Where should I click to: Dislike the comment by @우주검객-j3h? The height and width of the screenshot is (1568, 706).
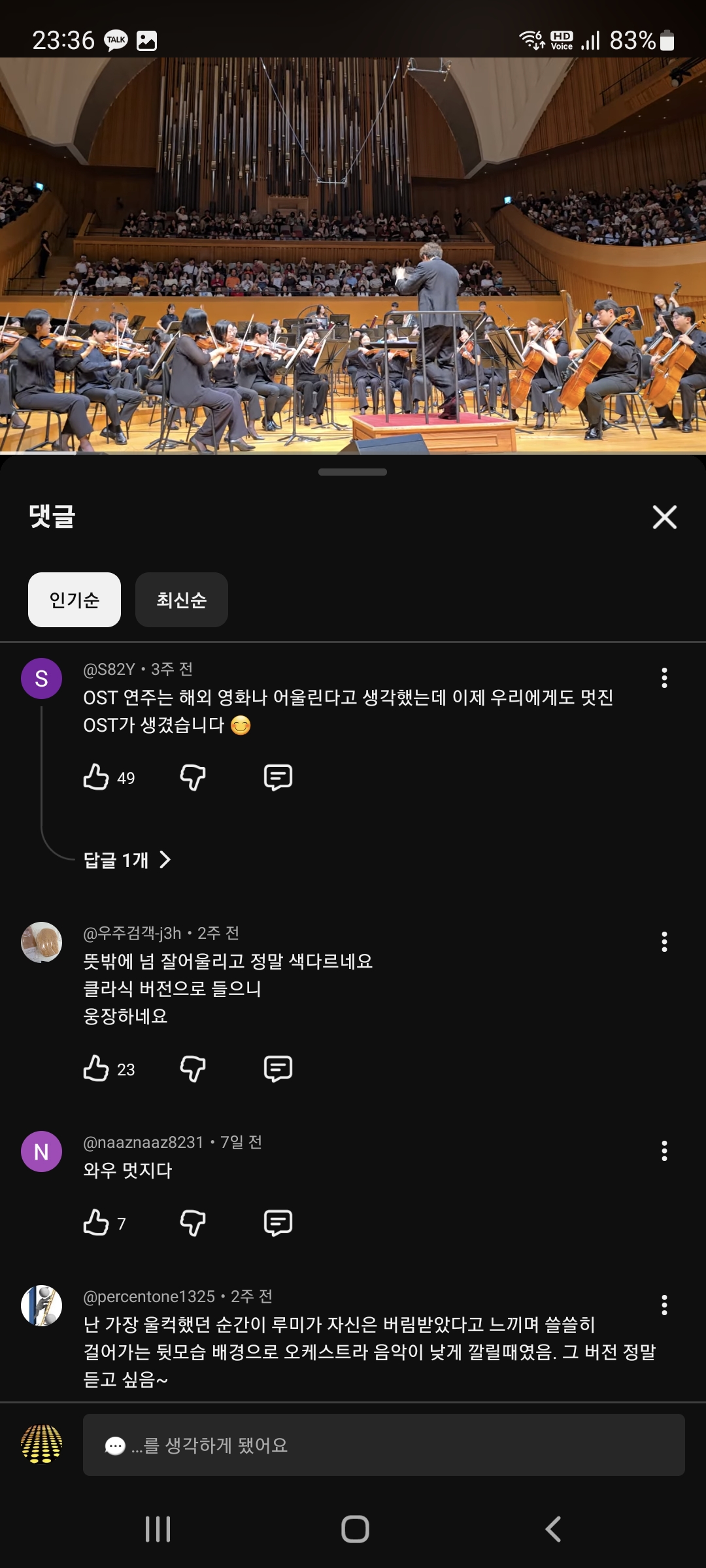193,1069
